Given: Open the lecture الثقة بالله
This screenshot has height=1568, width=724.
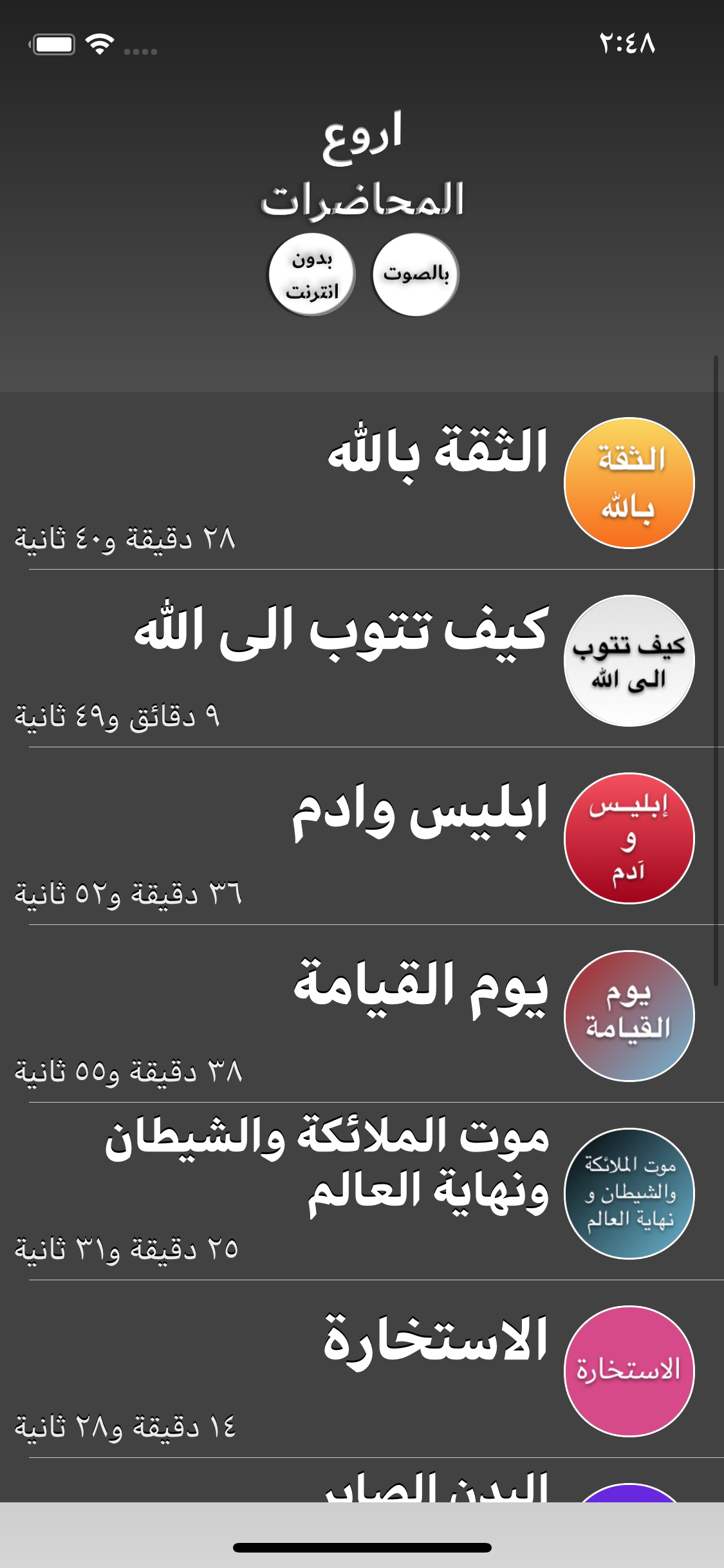Looking at the screenshot, I should click(362, 481).
